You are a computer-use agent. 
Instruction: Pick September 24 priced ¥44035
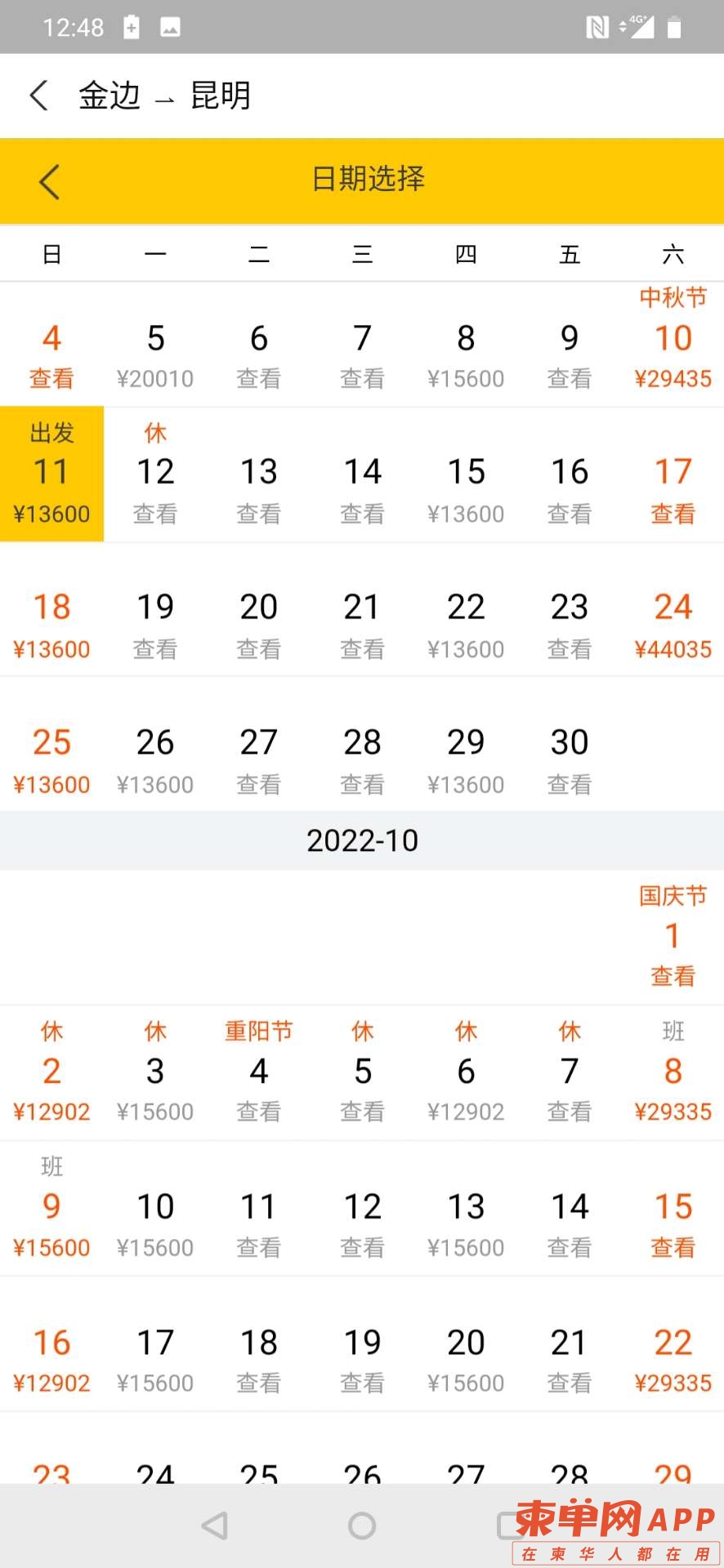click(673, 624)
